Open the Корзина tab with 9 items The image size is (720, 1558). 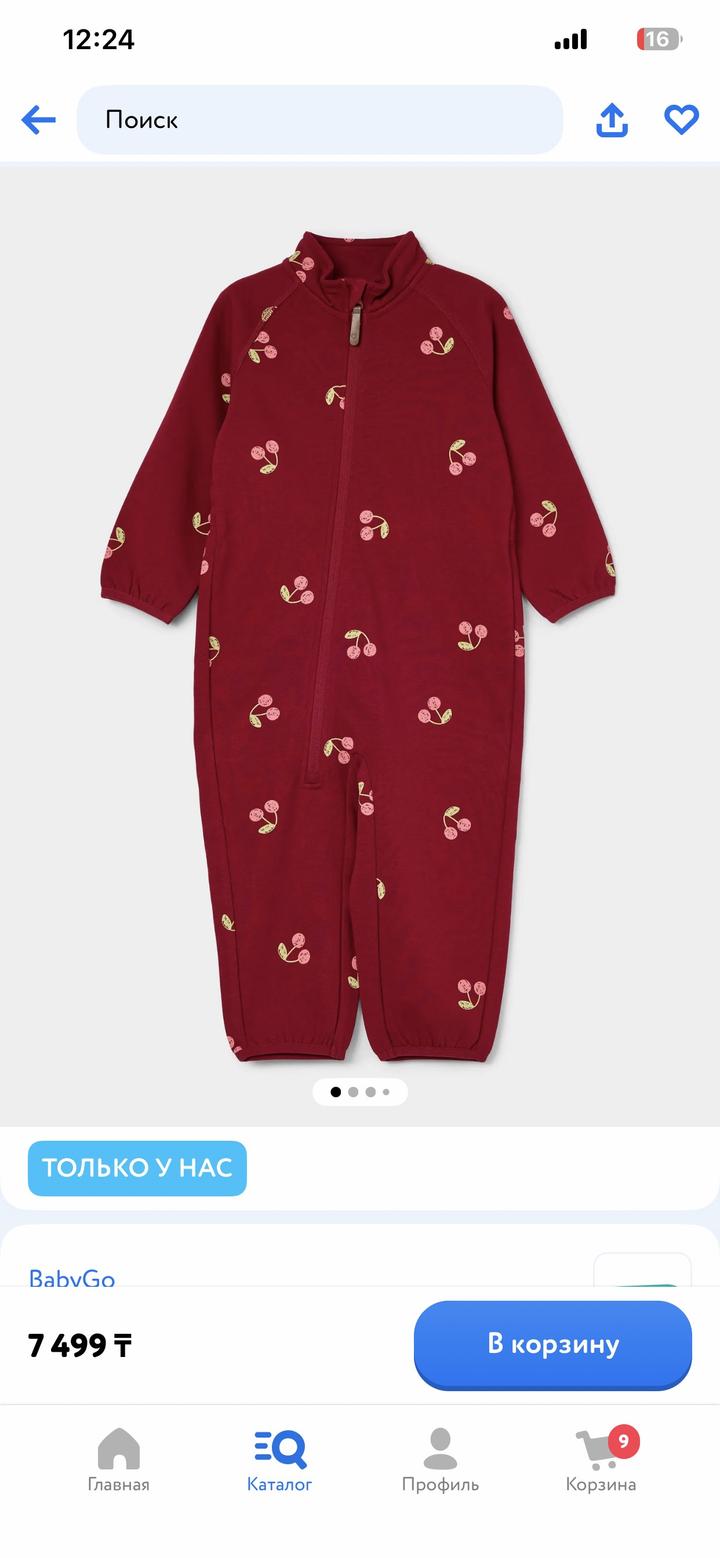pos(601,1460)
